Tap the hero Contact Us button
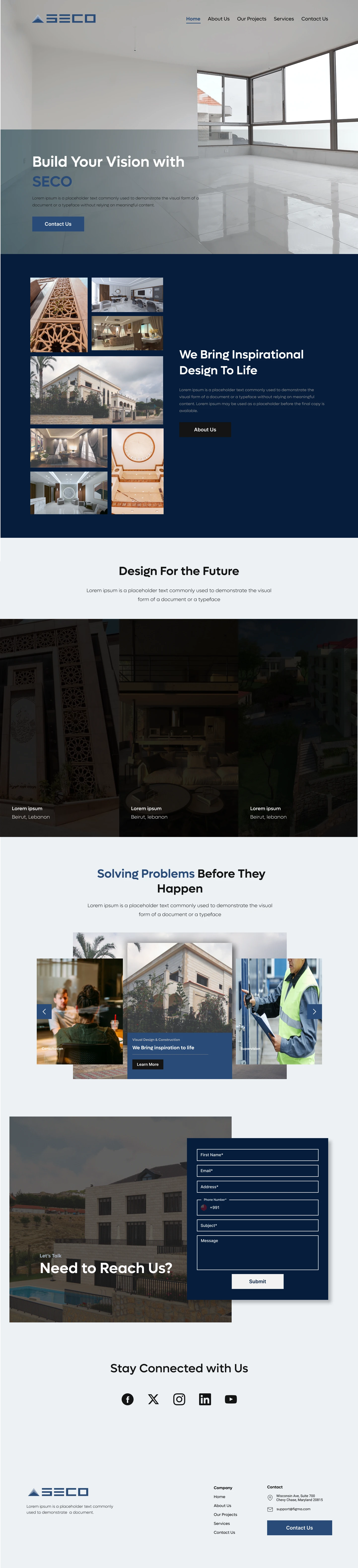Screen dimensions: 358x1568 58,224
